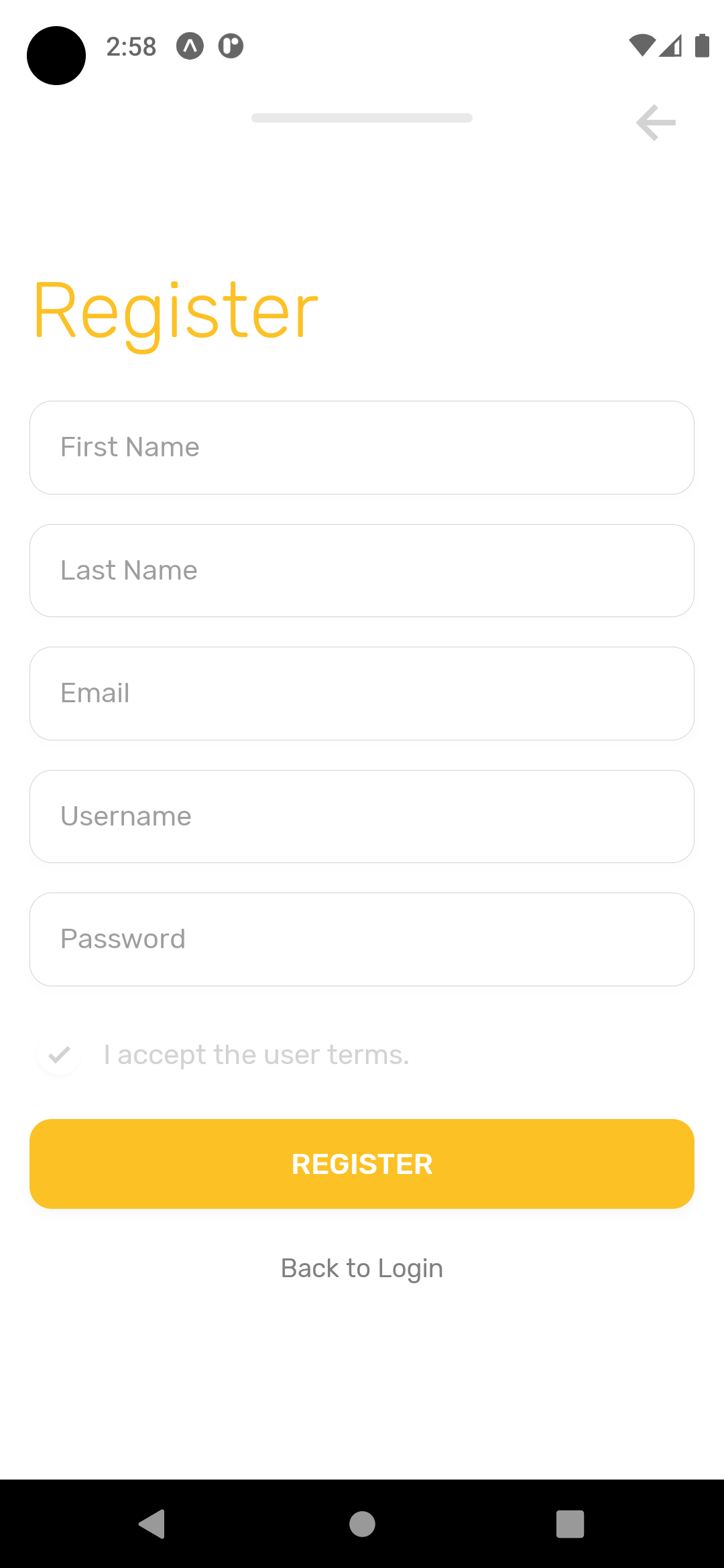The image size is (724, 1568).
Task: Focus the Username field
Action: click(361, 816)
